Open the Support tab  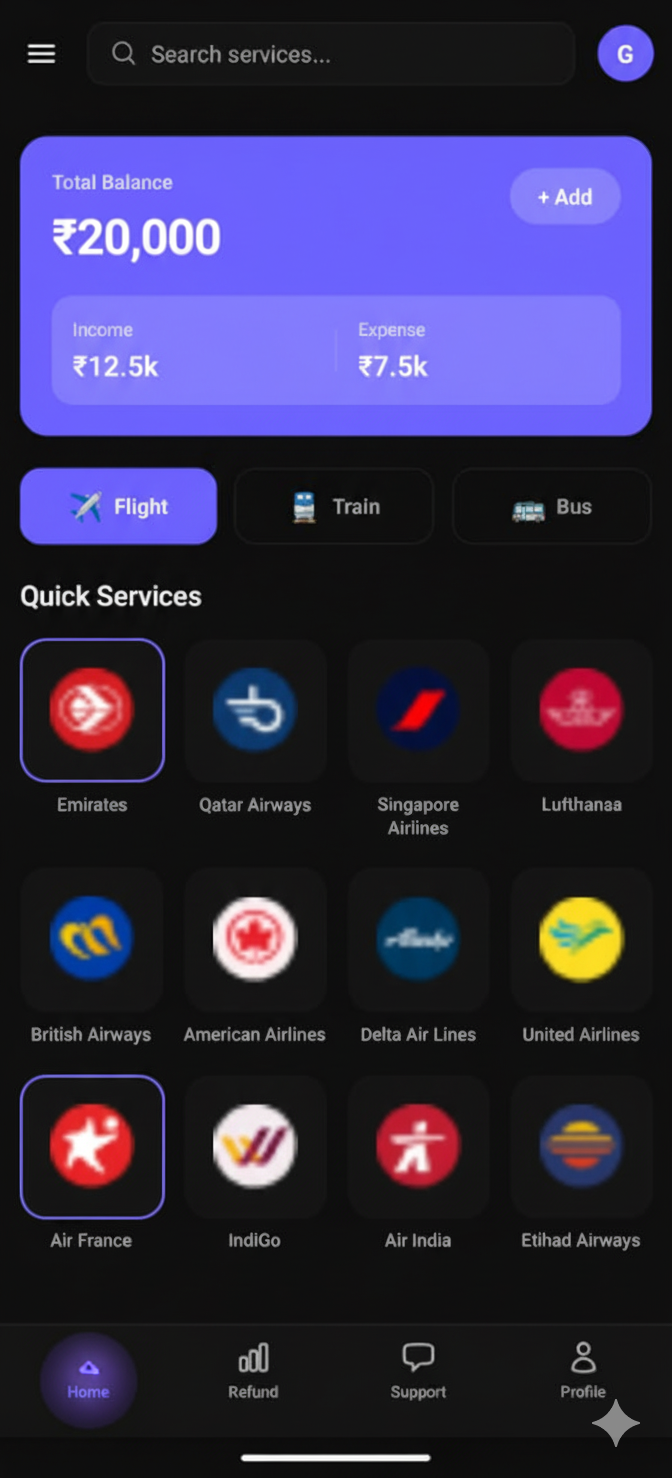click(x=418, y=1371)
